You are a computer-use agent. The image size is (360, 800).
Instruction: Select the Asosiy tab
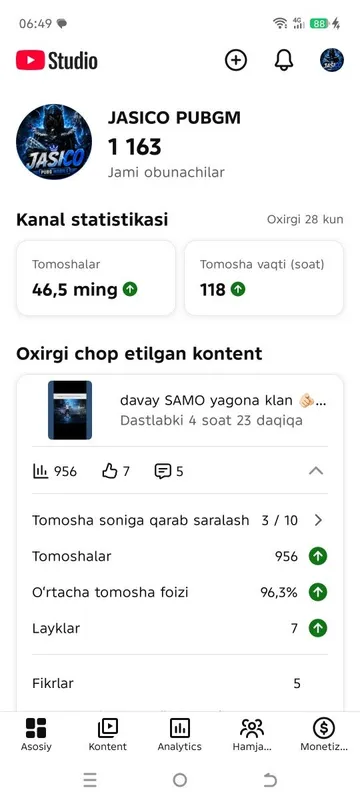36,735
